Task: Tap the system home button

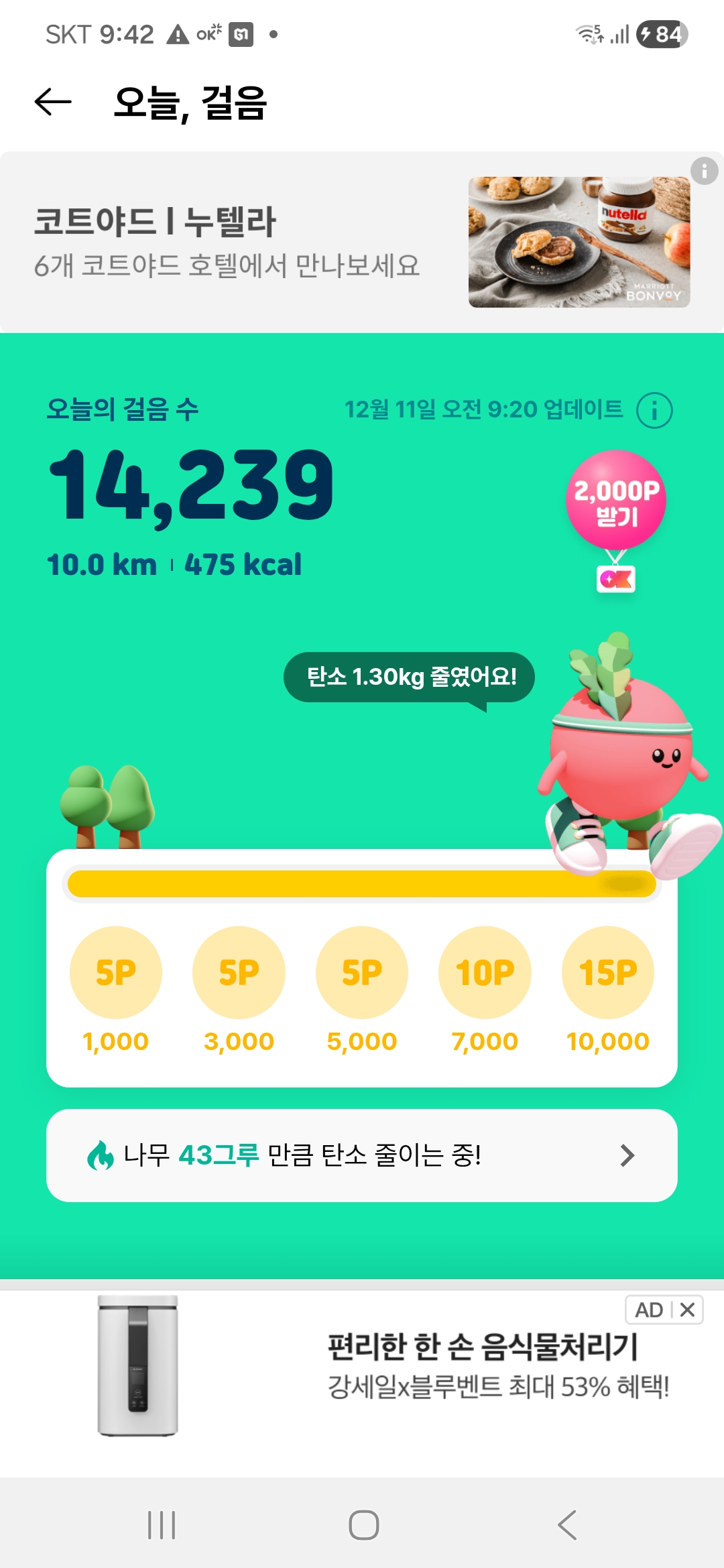Action: [363, 1525]
